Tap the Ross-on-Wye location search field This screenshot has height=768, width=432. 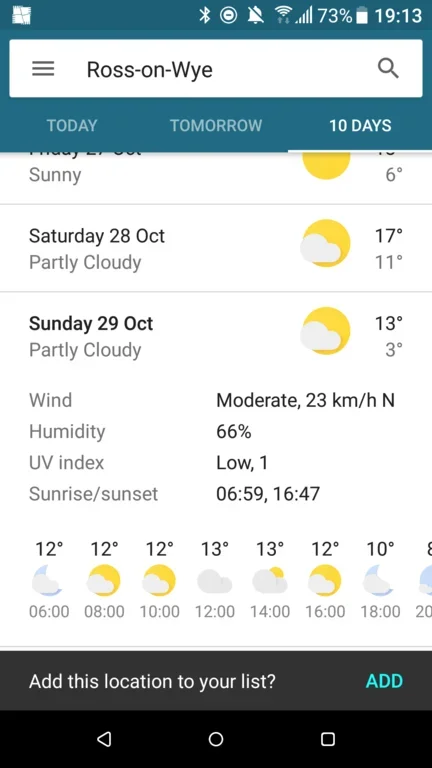[x=216, y=69]
